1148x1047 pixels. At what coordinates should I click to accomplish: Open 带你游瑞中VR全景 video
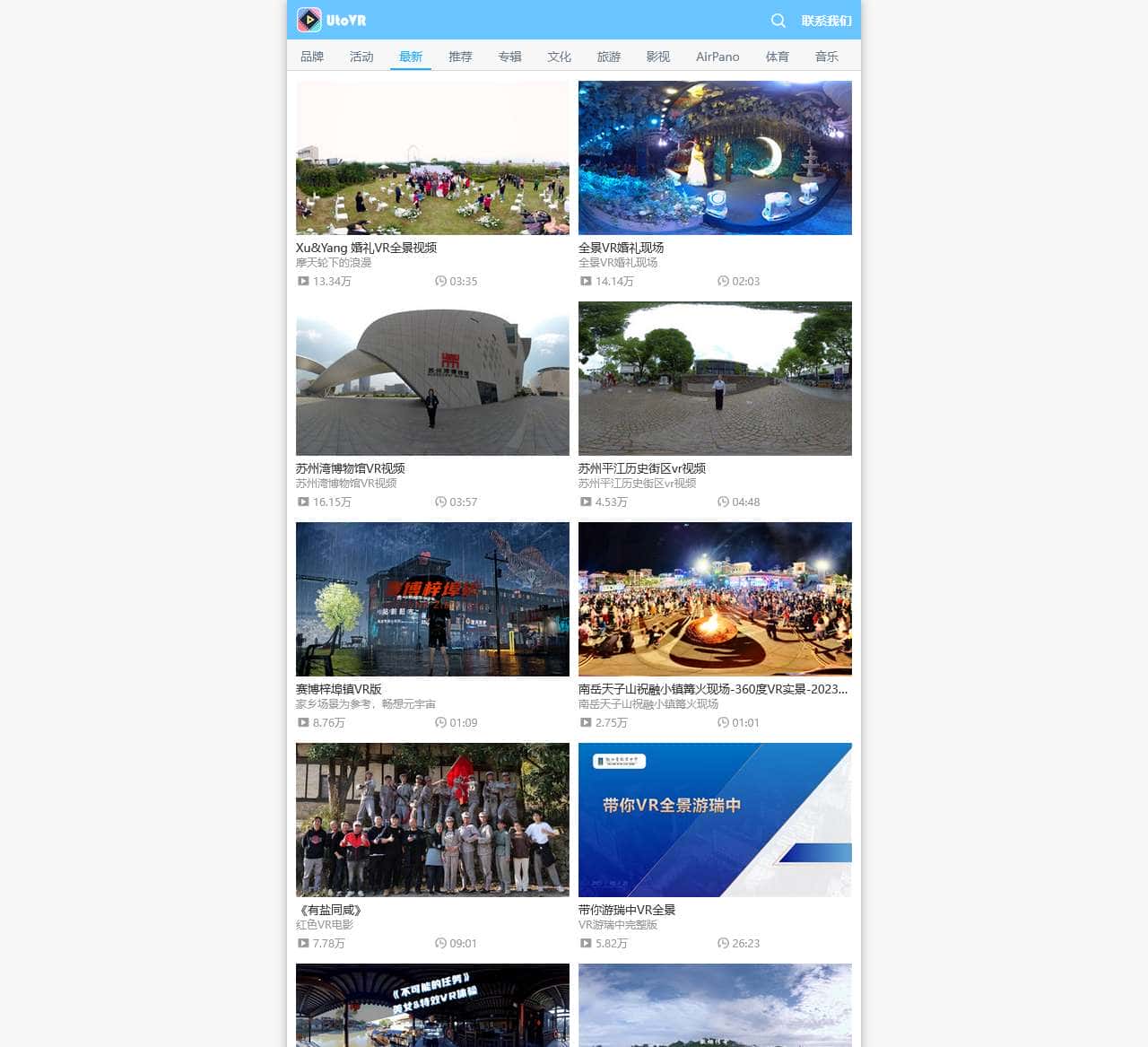[715, 820]
